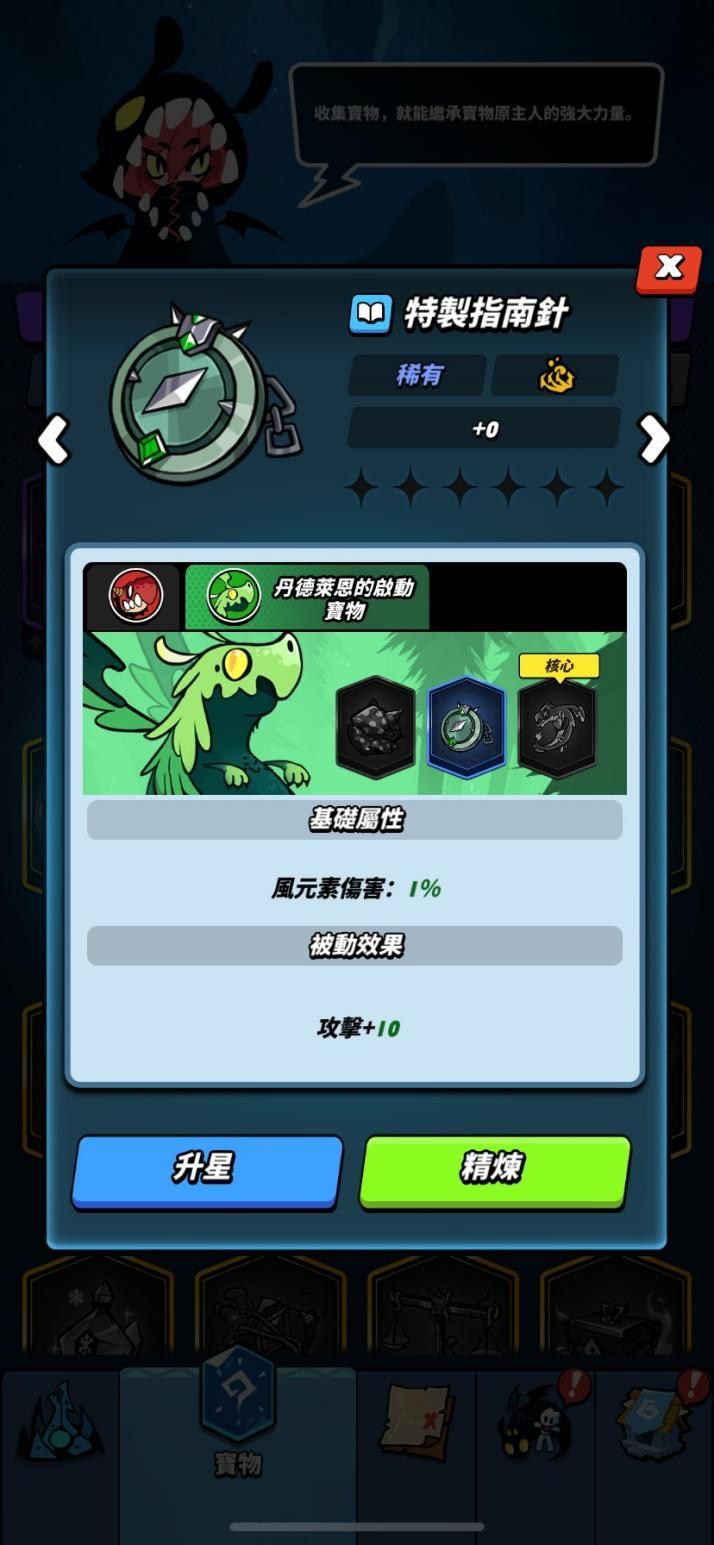Open the character tab with alert badge
Screen dimensions: 714x1545
coord(536,1420)
